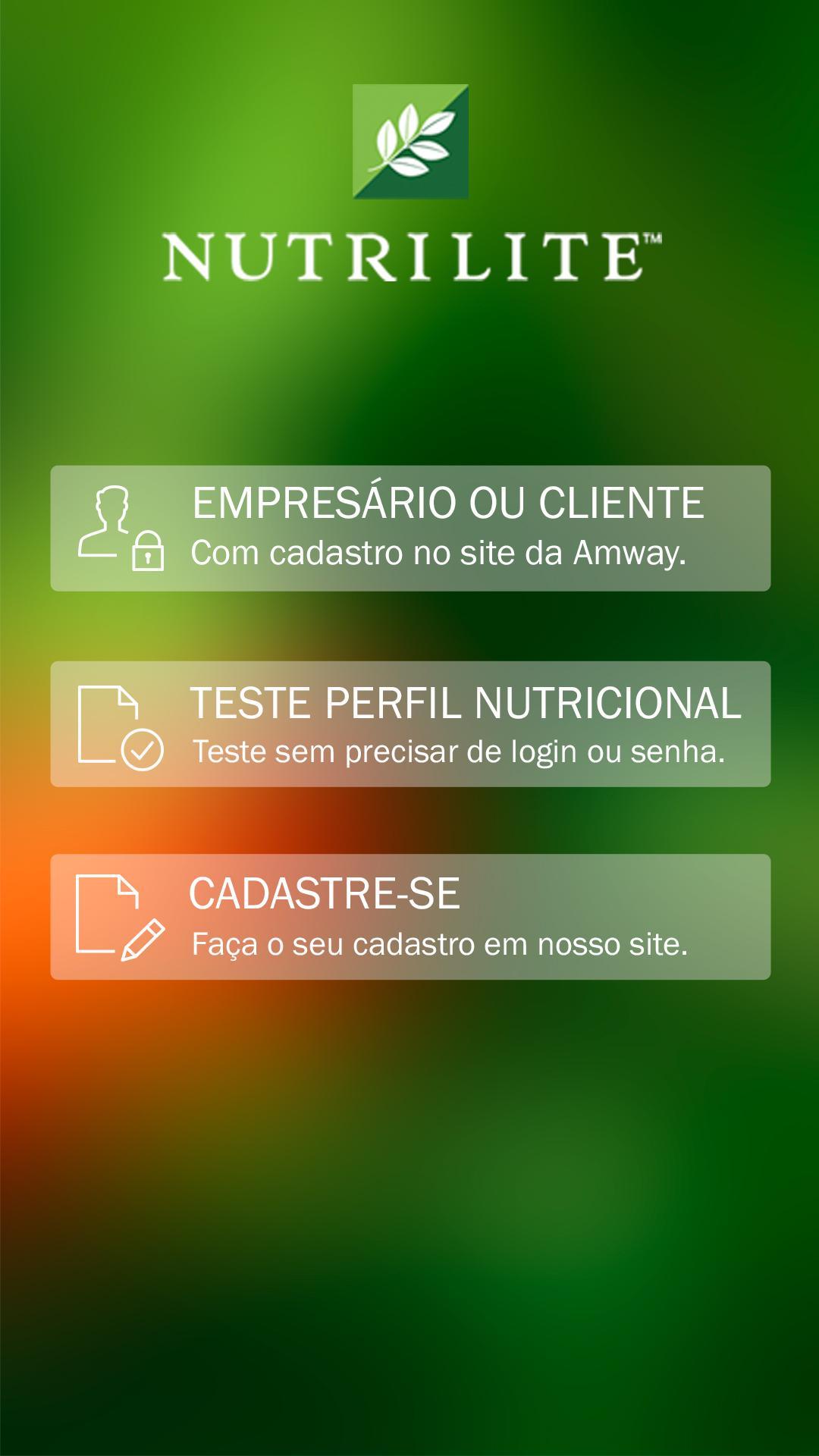
Task: Click the EMPRESÁRIO OU CLIENTE heading text
Action: pyautogui.click(x=449, y=502)
